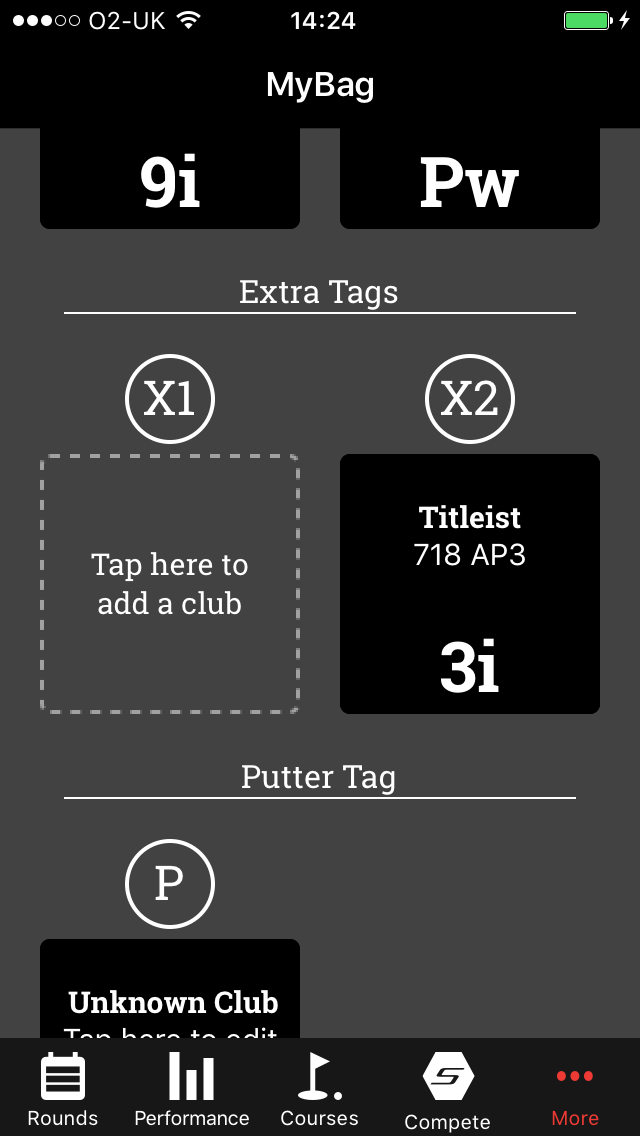
Task: Open the 9i club card
Action: (170, 178)
